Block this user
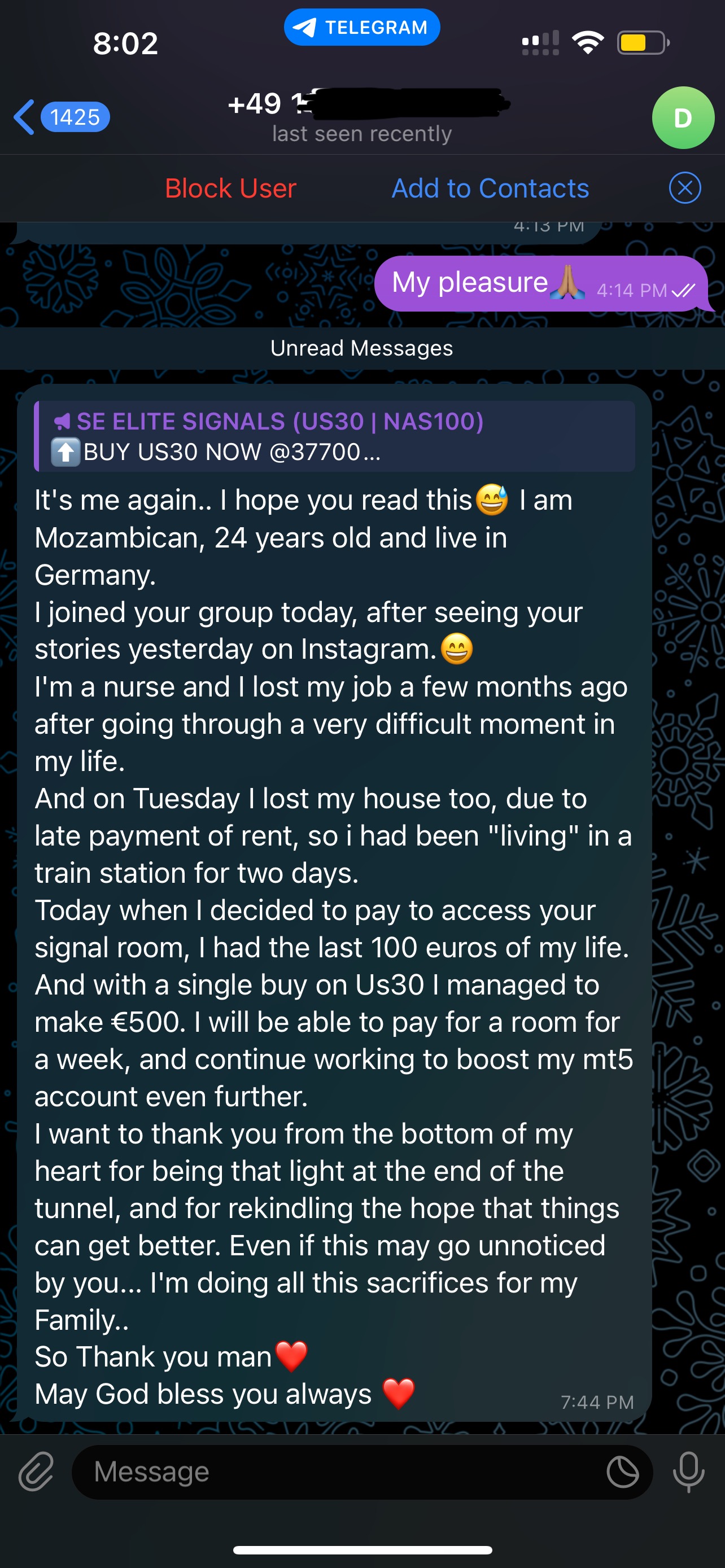 [x=231, y=188]
